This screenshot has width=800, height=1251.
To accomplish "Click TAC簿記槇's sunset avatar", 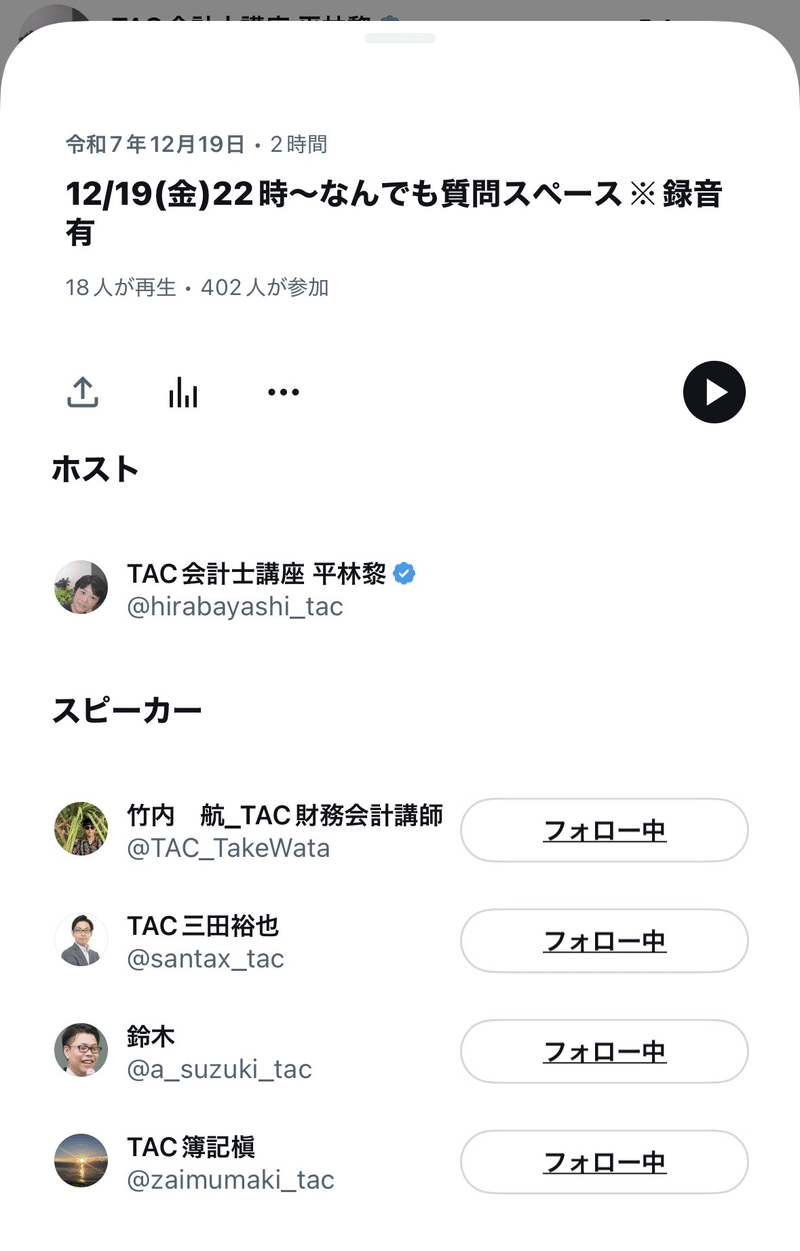I will tap(81, 1162).
